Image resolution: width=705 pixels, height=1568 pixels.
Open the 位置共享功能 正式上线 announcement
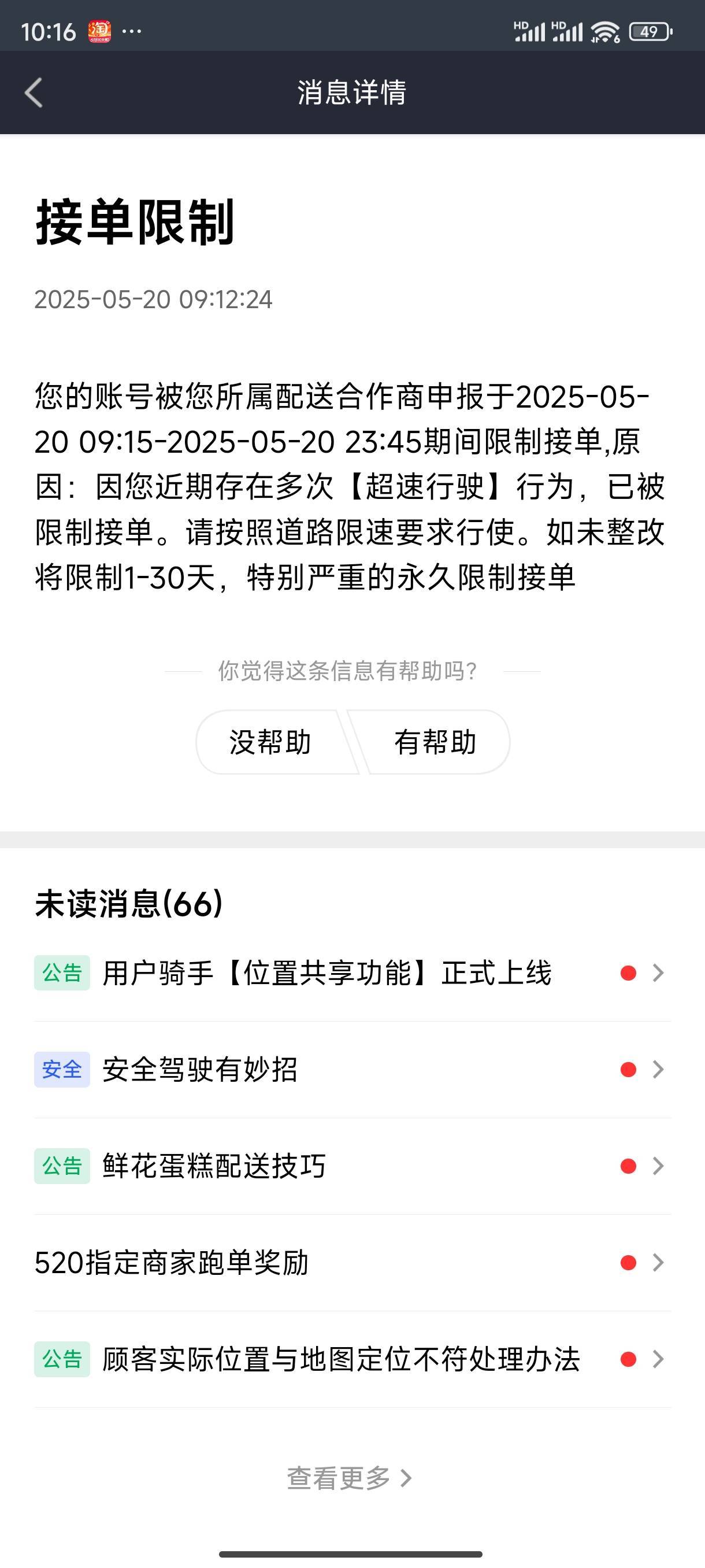point(352,972)
